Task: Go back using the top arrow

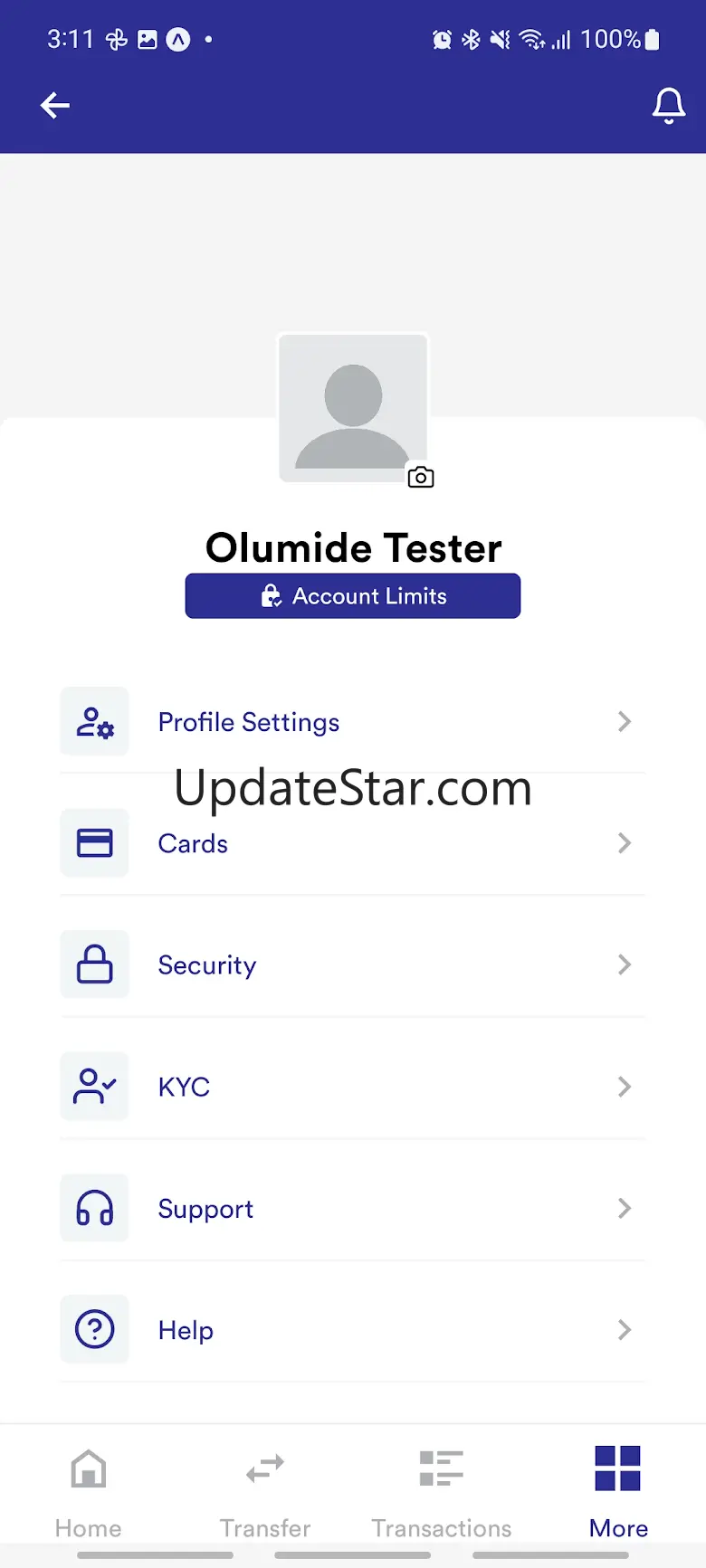Action: tap(55, 106)
